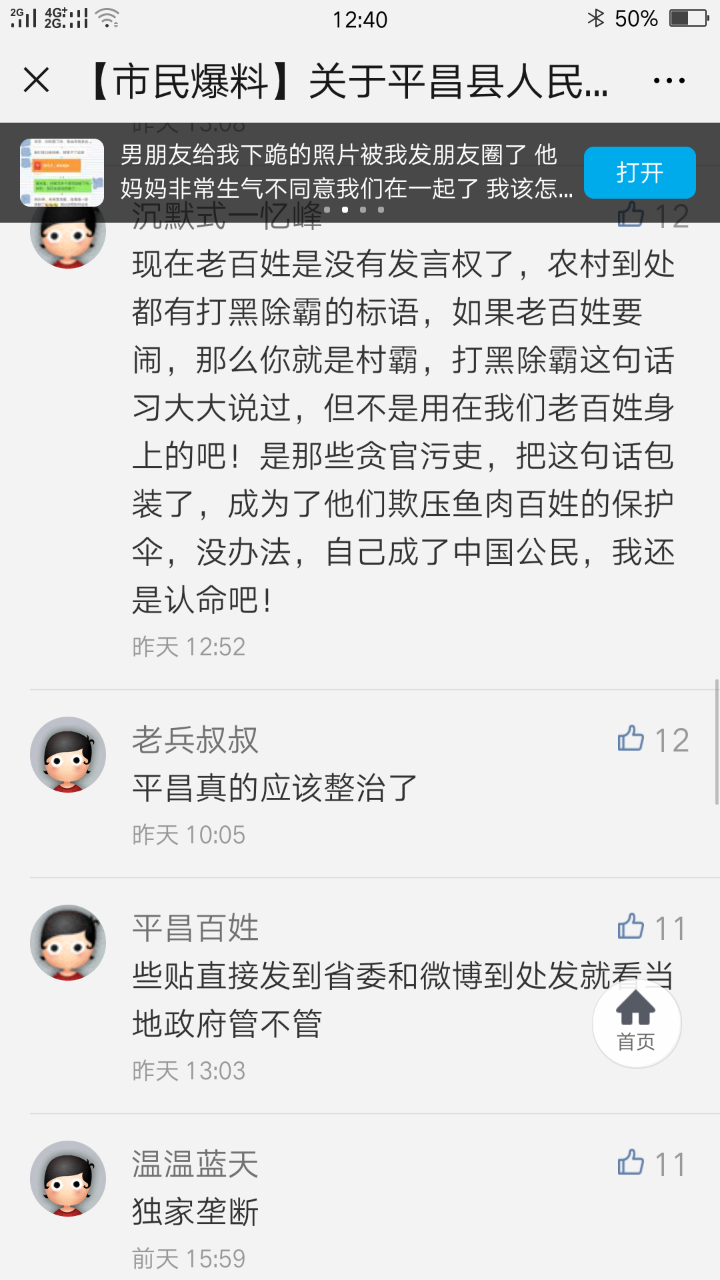Go to 首页 via floating button

click(636, 1021)
